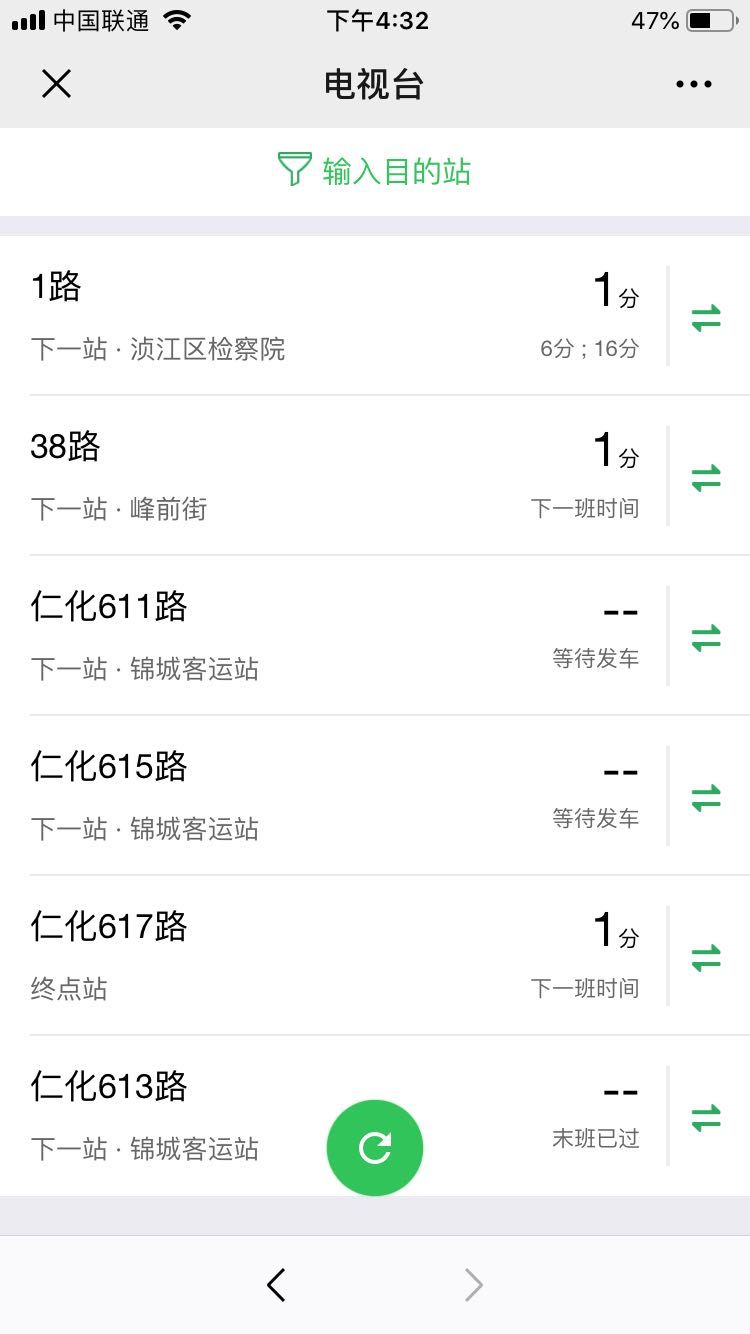Open the three-dot overflow menu
The width and height of the screenshot is (750, 1334).
coord(693,84)
